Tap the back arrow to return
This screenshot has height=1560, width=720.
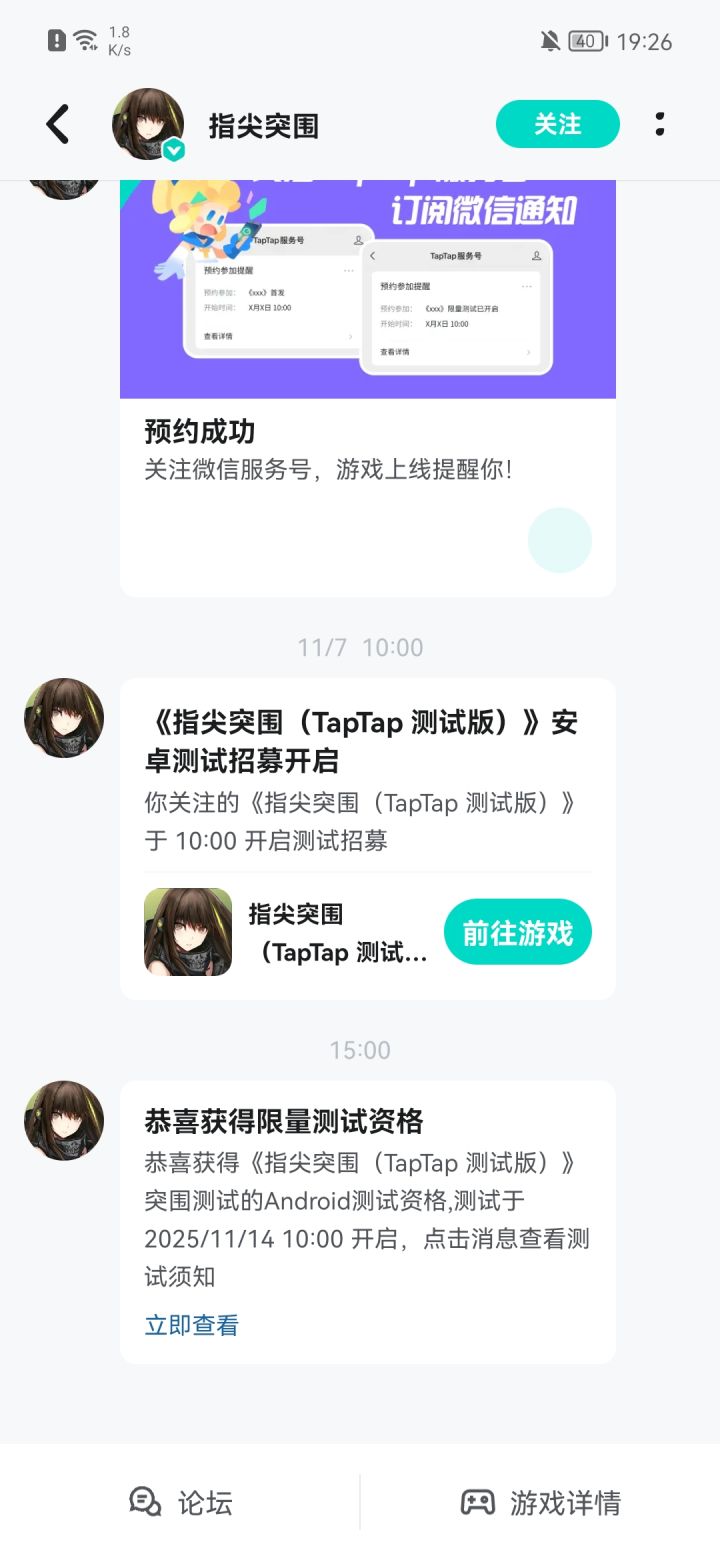pos(57,123)
